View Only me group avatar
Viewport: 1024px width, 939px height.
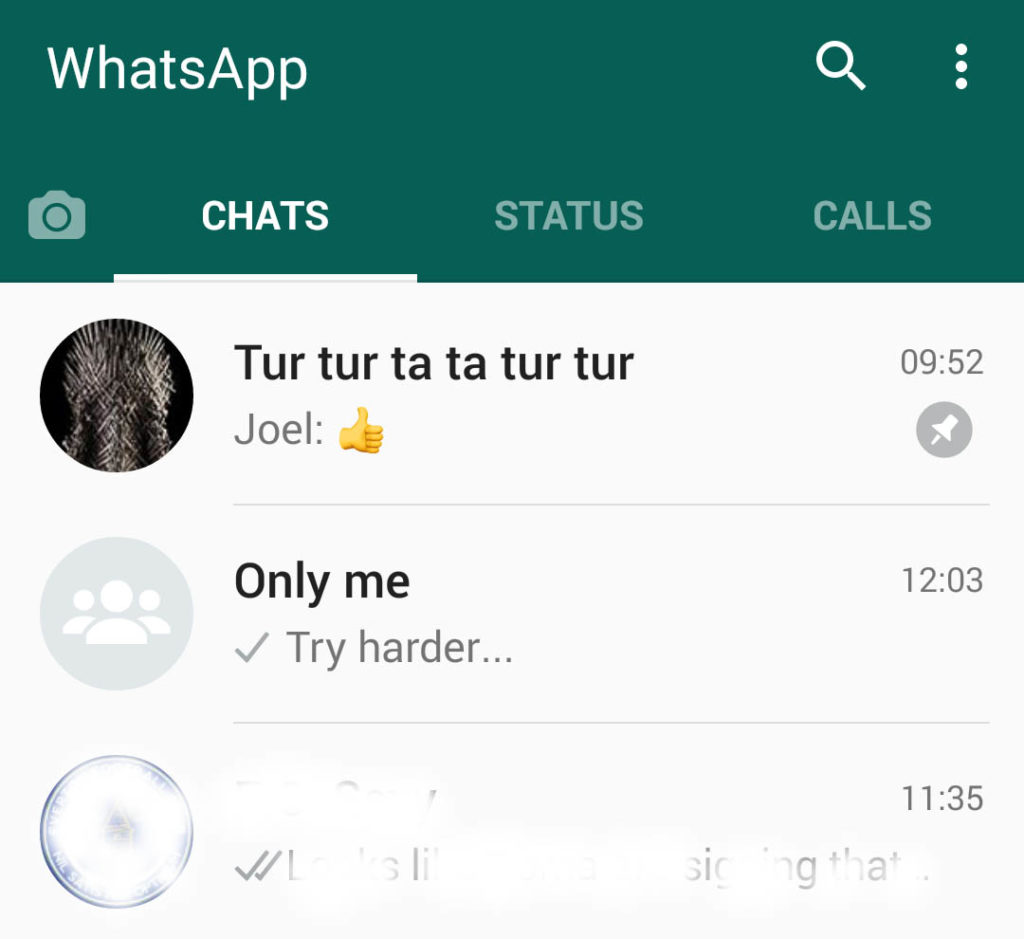[116, 613]
